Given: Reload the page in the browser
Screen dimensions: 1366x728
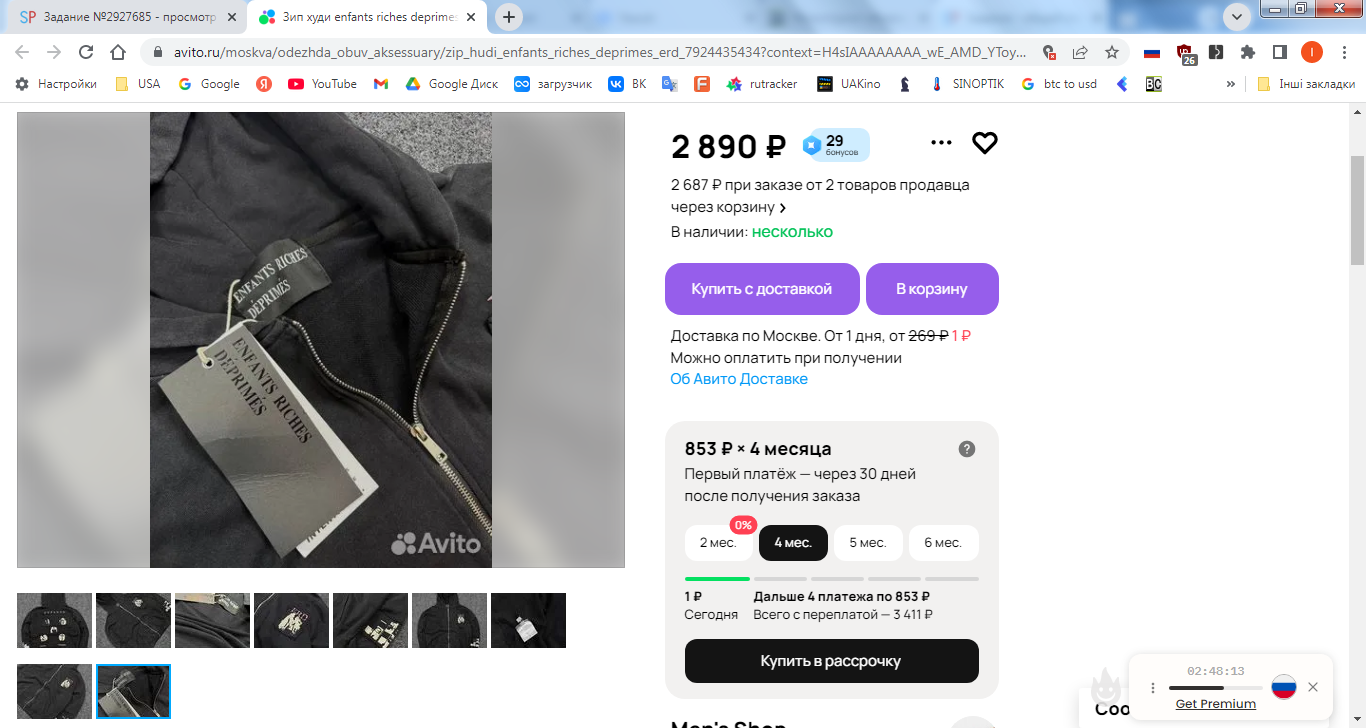Looking at the screenshot, I should (86, 52).
